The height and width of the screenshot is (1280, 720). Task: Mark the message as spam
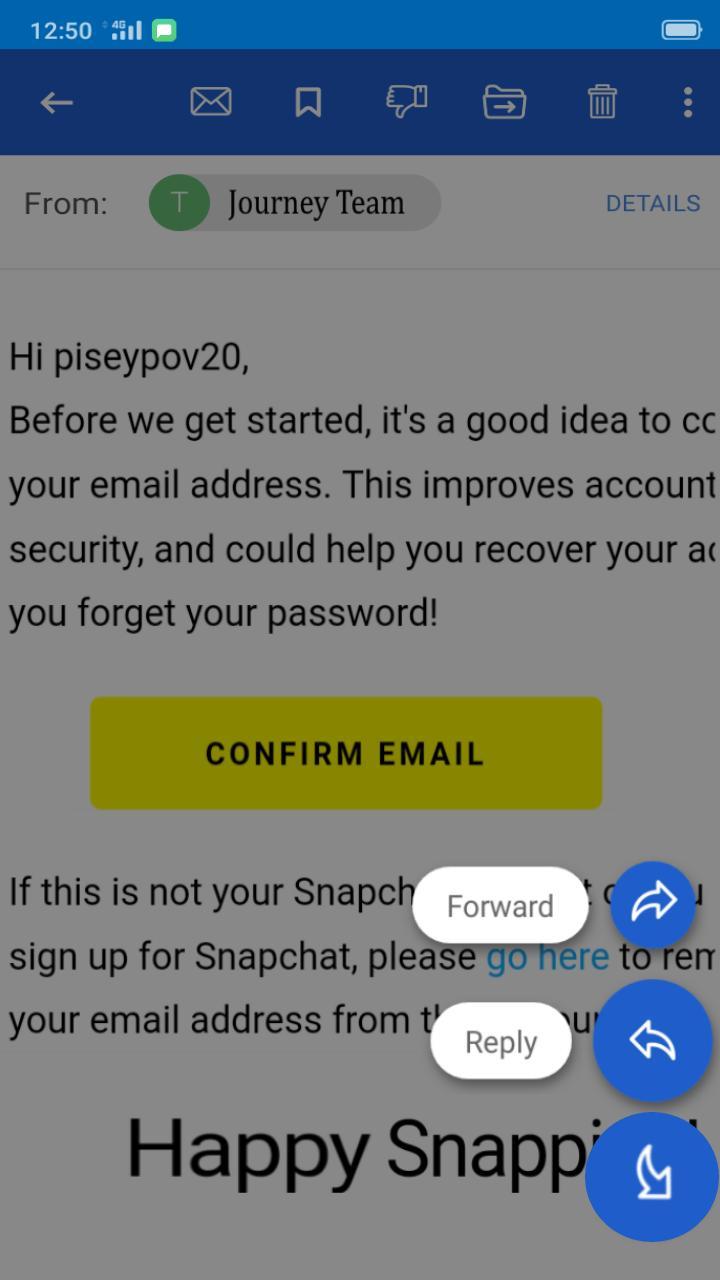click(406, 102)
